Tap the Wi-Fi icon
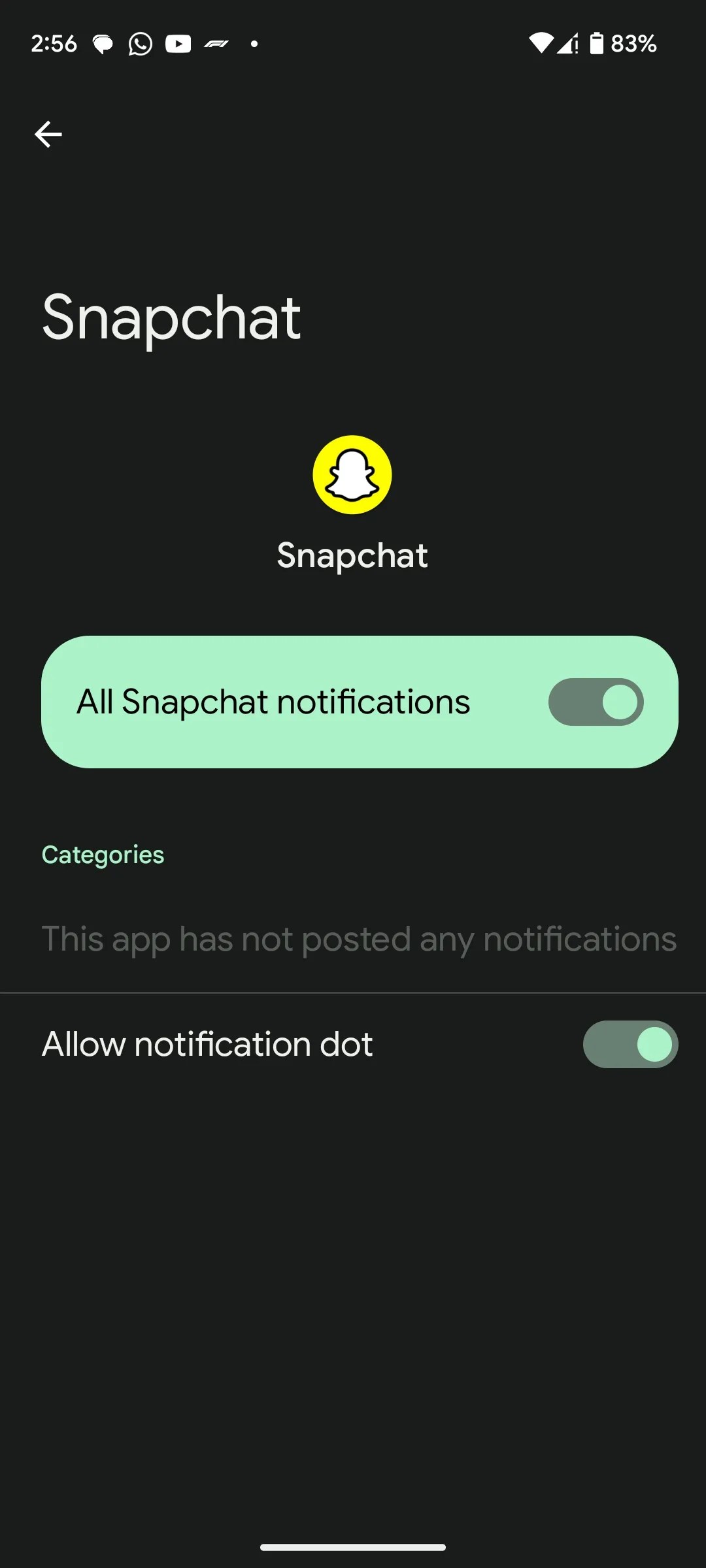This screenshot has height=1568, width=706. click(540, 44)
